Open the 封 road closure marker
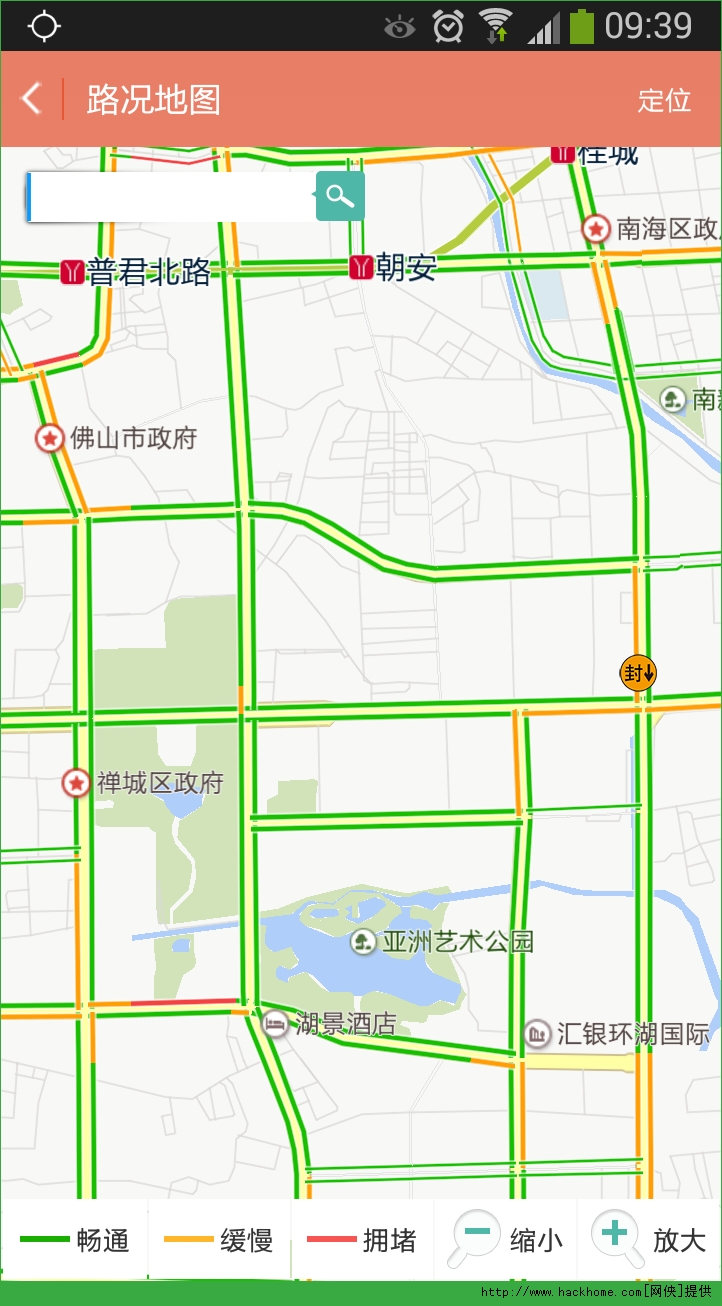The image size is (722, 1306). pyautogui.click(x=638, y=673)
